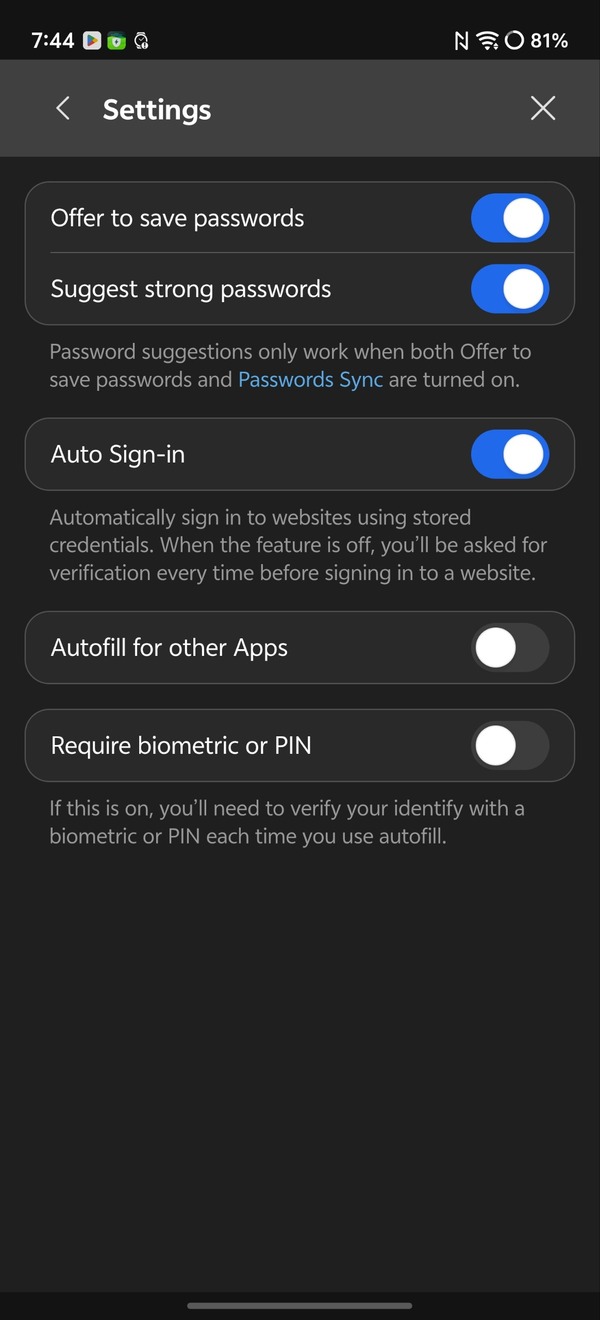Go back from Settings
The width and height of the screenshot is (600, 1320).
point(63,109)
